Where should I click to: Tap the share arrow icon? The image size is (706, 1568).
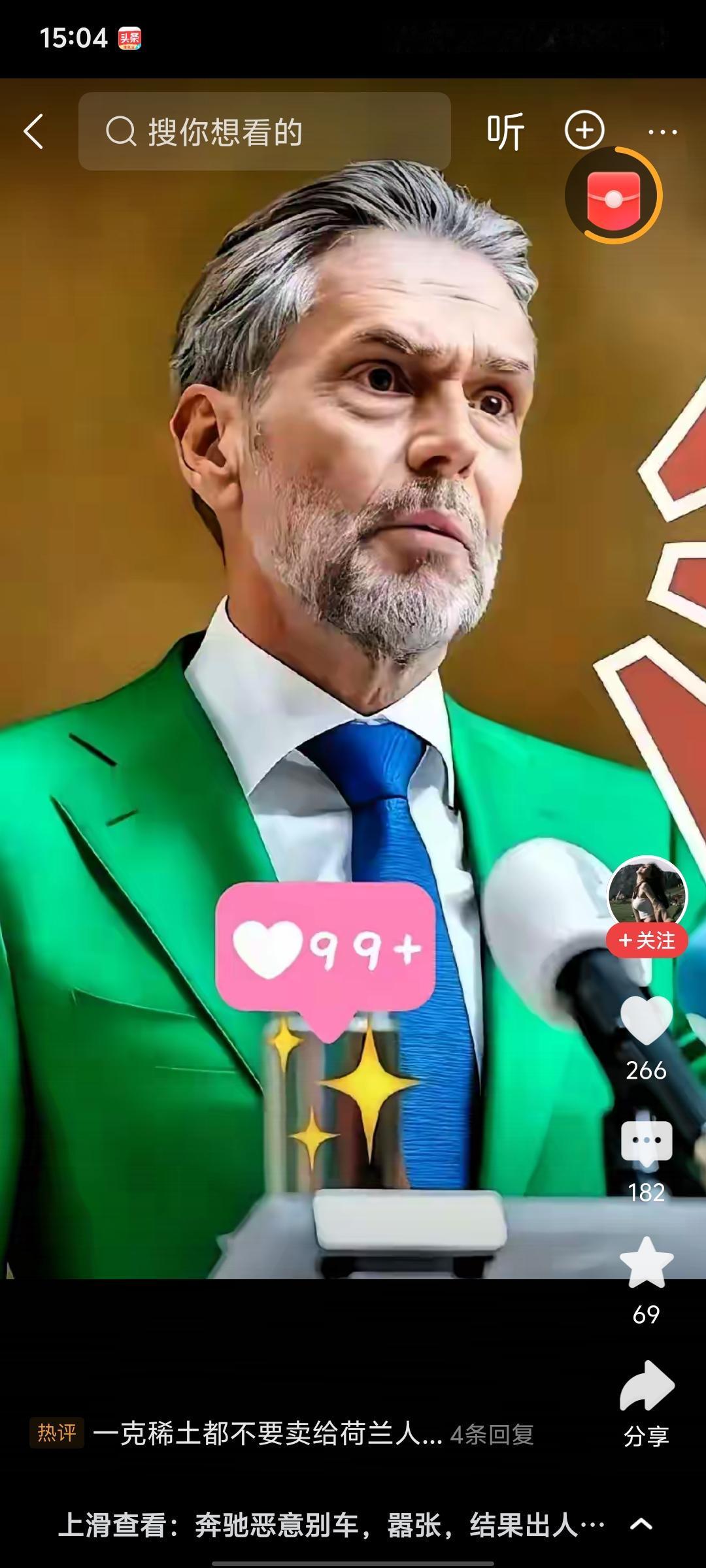[647, 1379]
